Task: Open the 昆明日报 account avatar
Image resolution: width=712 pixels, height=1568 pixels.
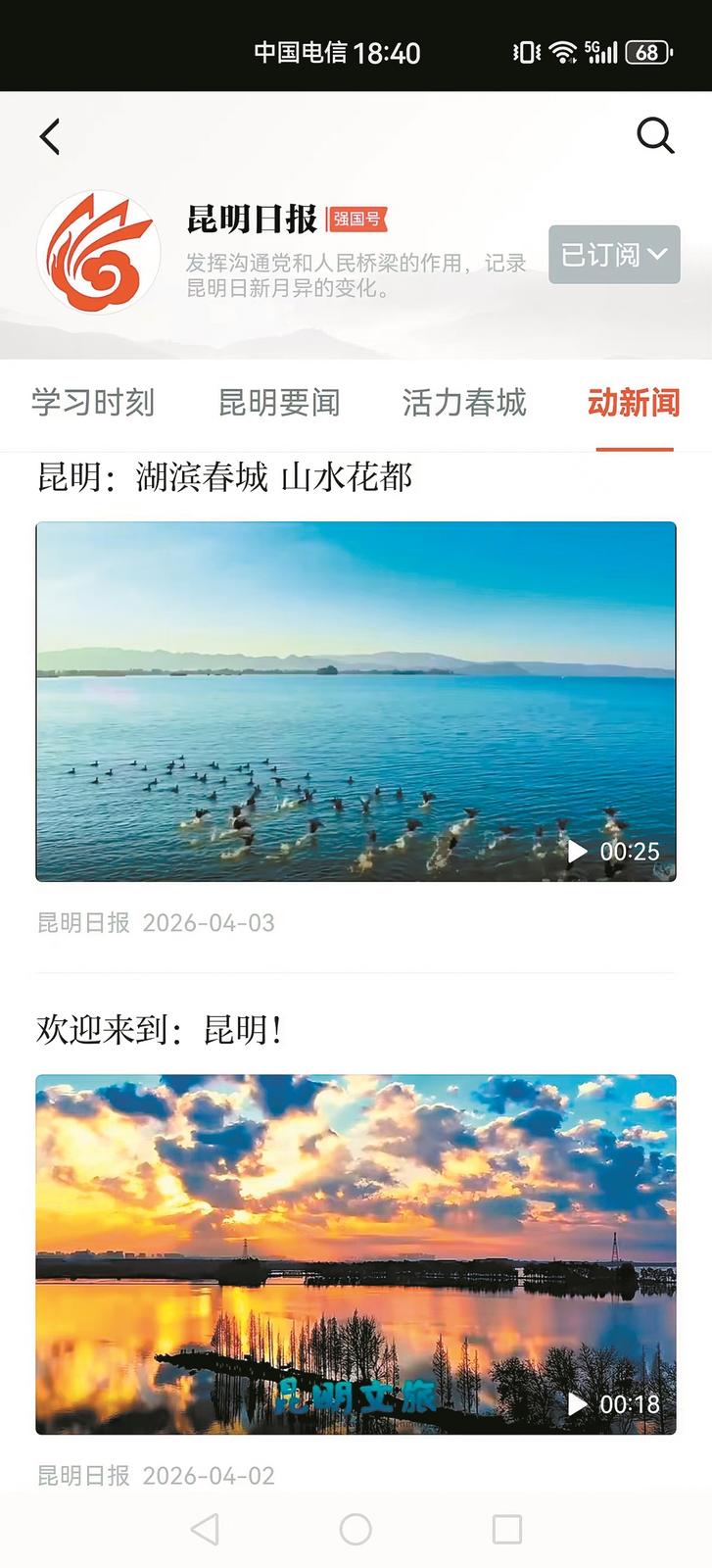Action: (99, 252)
